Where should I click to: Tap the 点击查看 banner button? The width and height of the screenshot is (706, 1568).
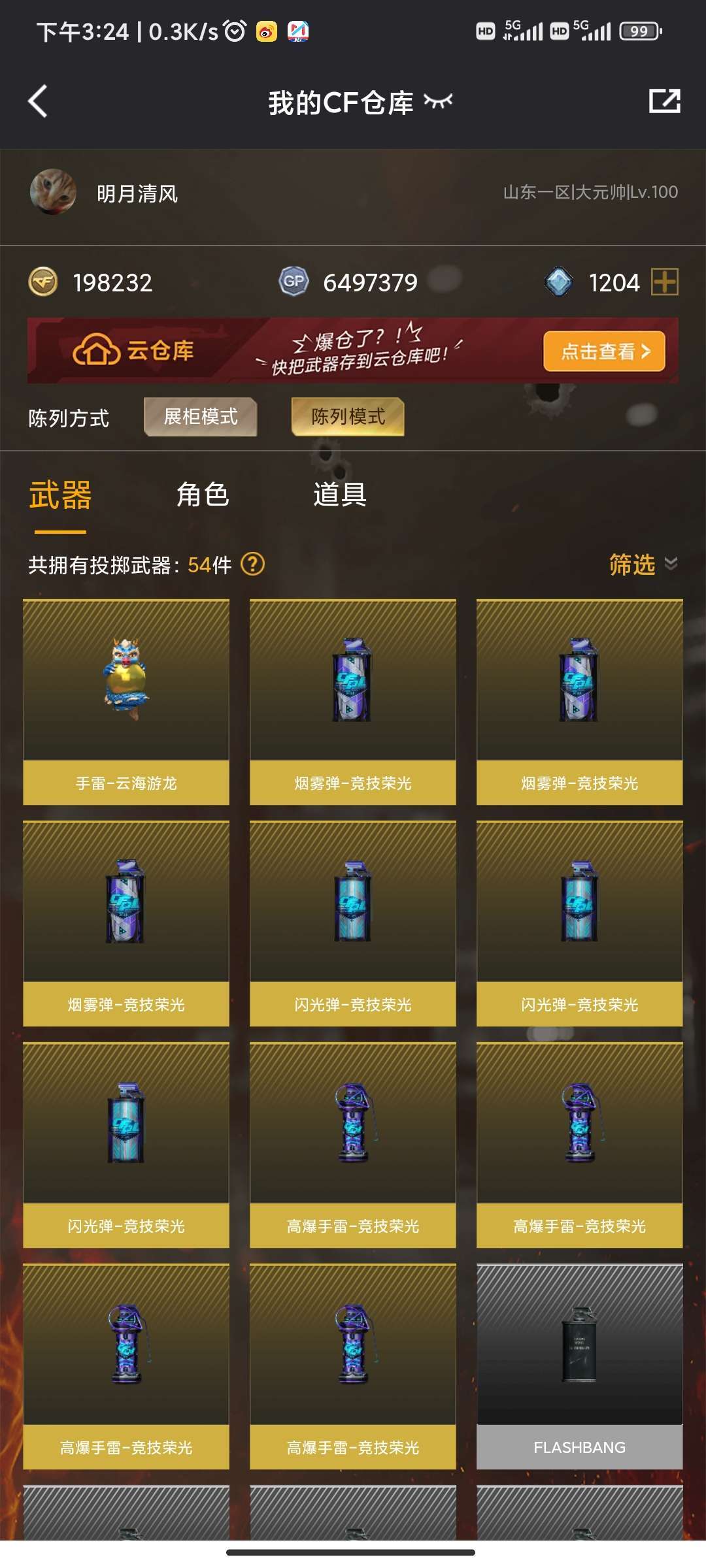coord(603,351)
